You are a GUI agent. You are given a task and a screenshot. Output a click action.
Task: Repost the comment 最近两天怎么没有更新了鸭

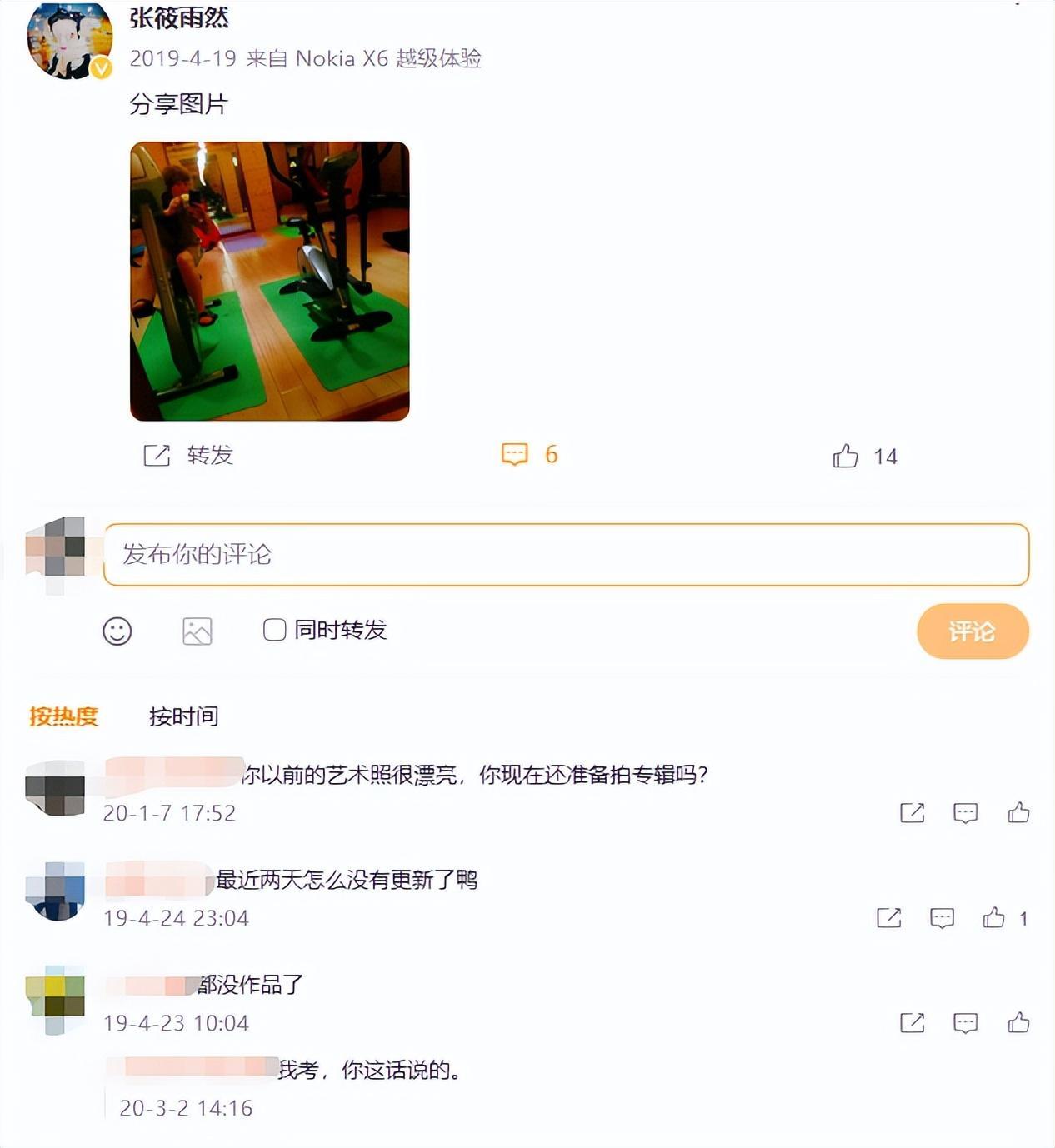click(x=888, y=917)
